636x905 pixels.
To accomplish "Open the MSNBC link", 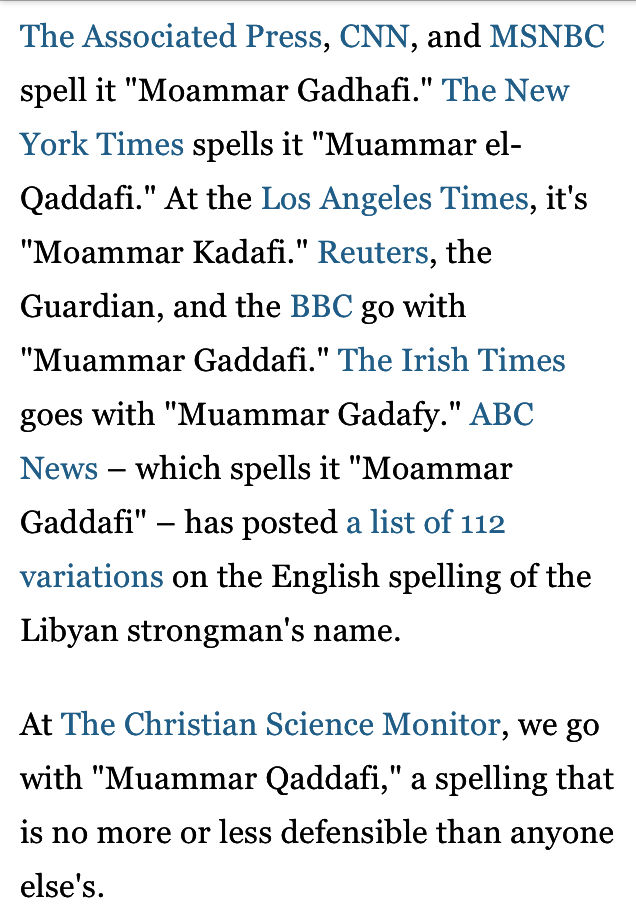I will click(546, 37).
